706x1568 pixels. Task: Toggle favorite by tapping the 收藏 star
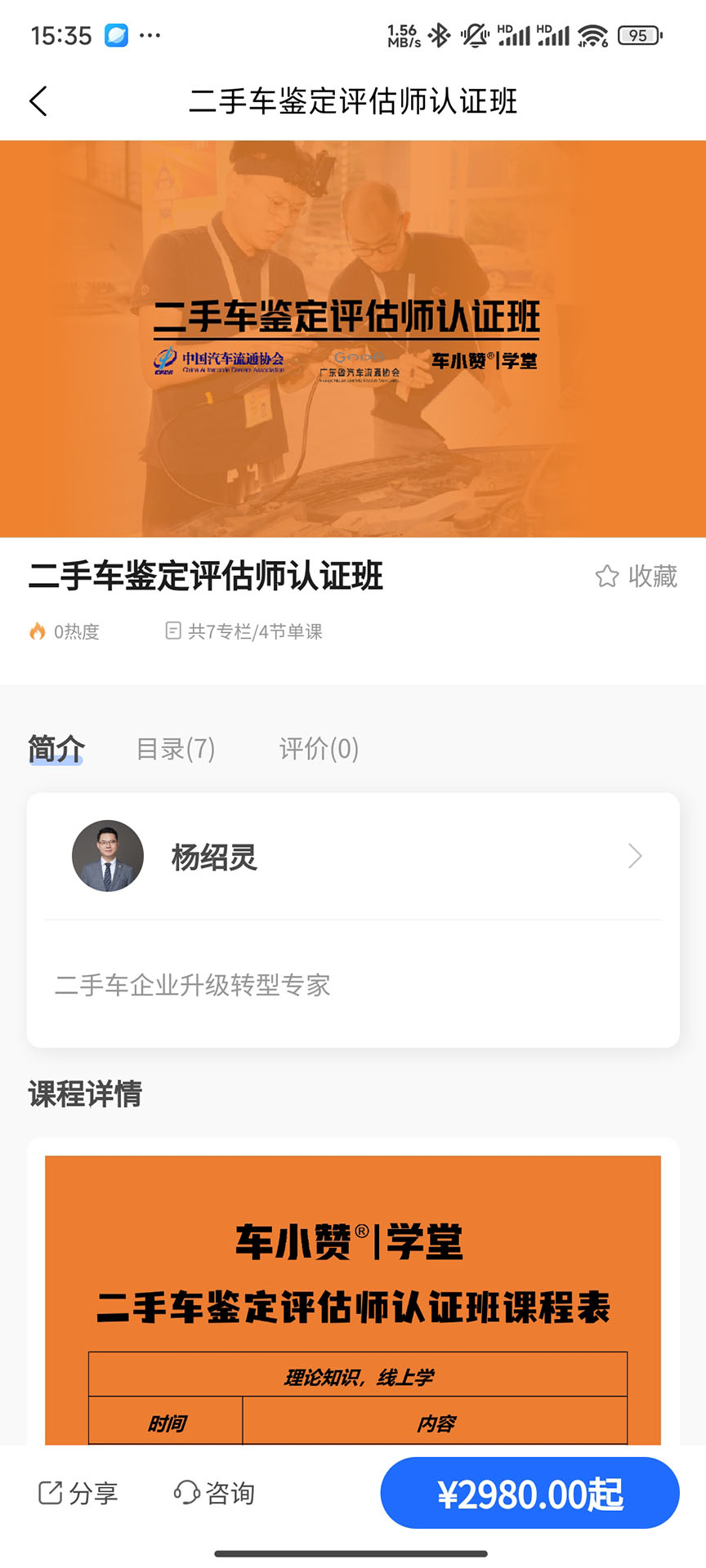pos(608,577)
